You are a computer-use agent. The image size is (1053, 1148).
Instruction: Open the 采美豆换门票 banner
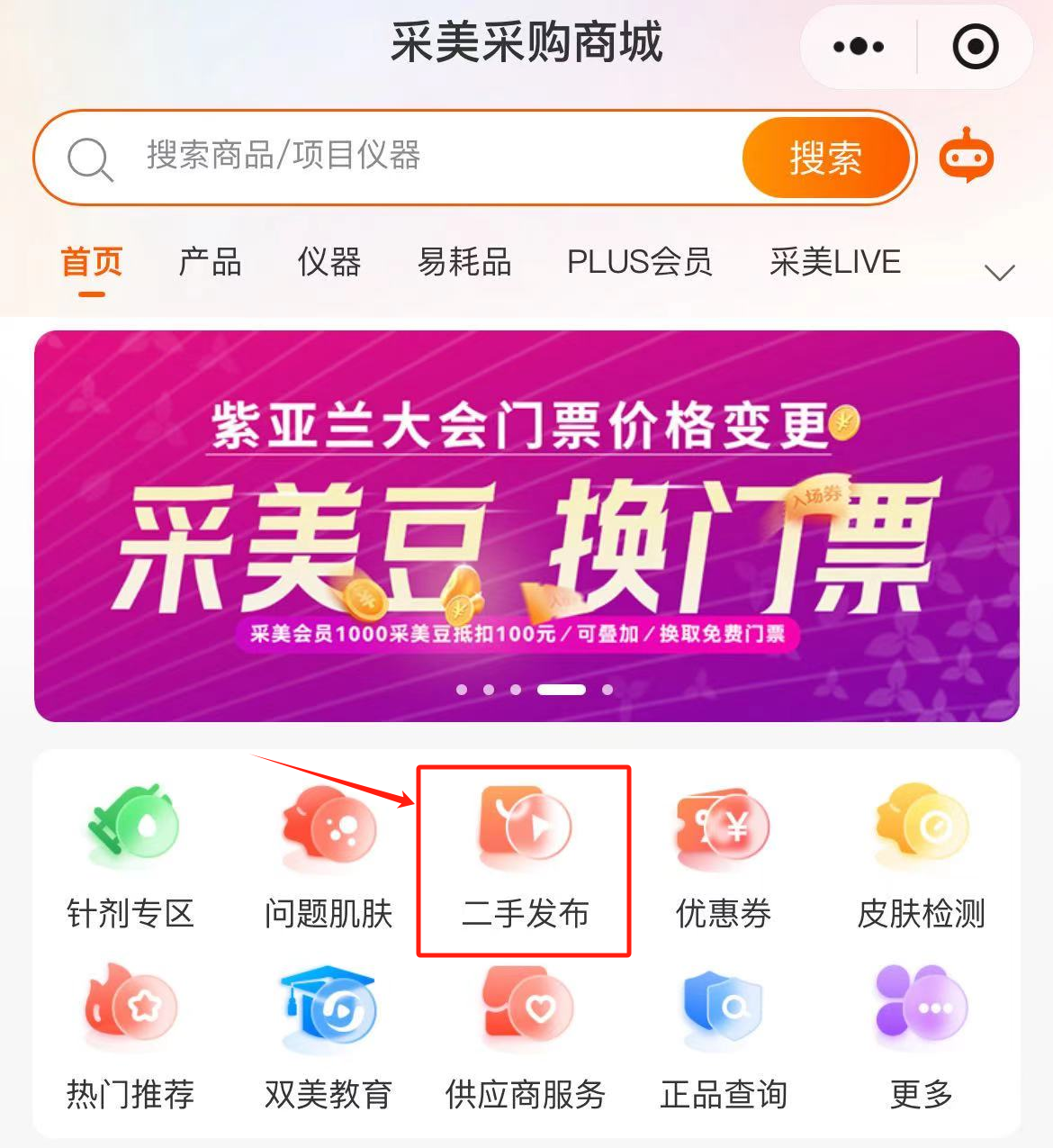pyautogui.click(x=526, y=526)
